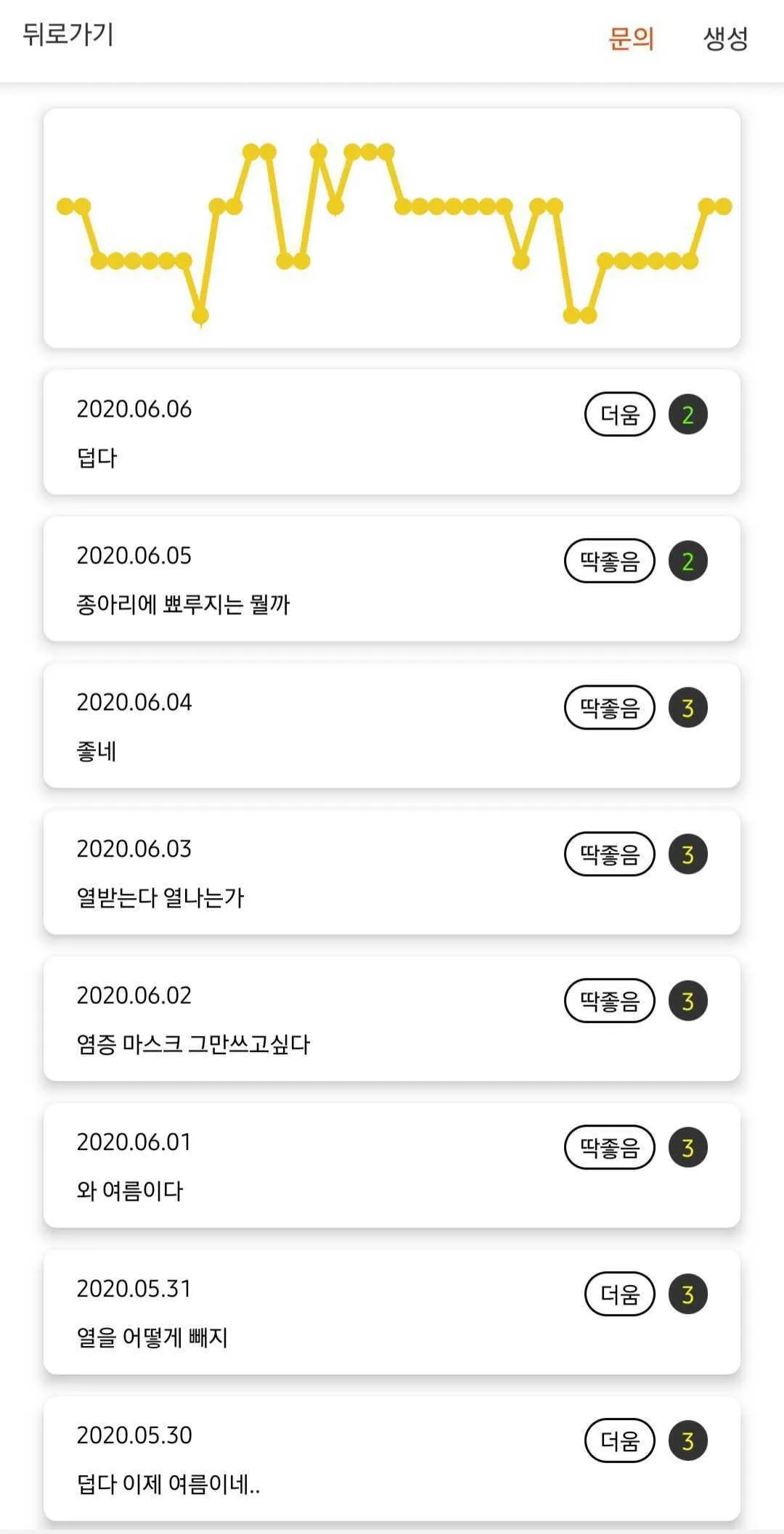Open the 2020.06.04 entry '좋네'
Screen dimensions: 784x1534
(392, 726)
